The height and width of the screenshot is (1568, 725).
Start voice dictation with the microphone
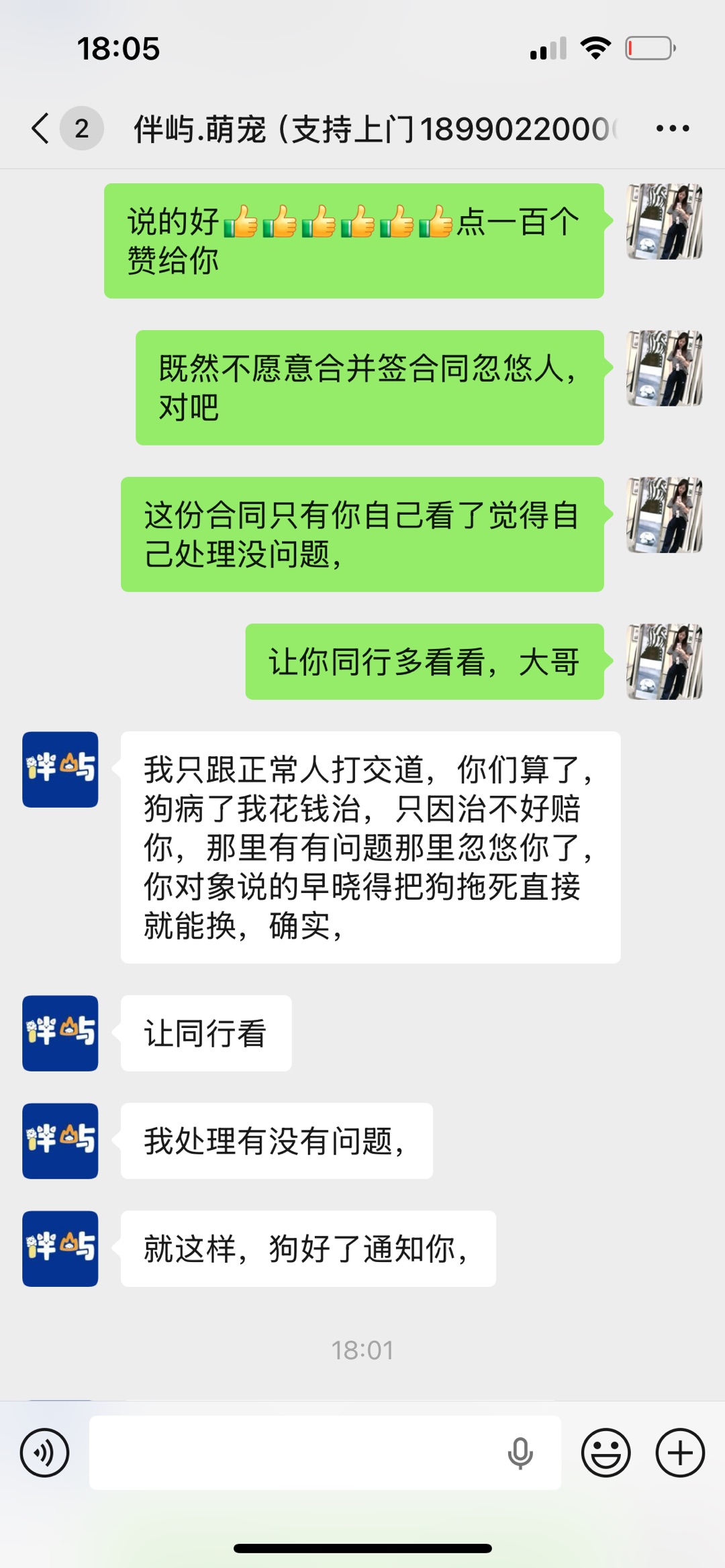pyautogui.click(x=520, y=1453)
